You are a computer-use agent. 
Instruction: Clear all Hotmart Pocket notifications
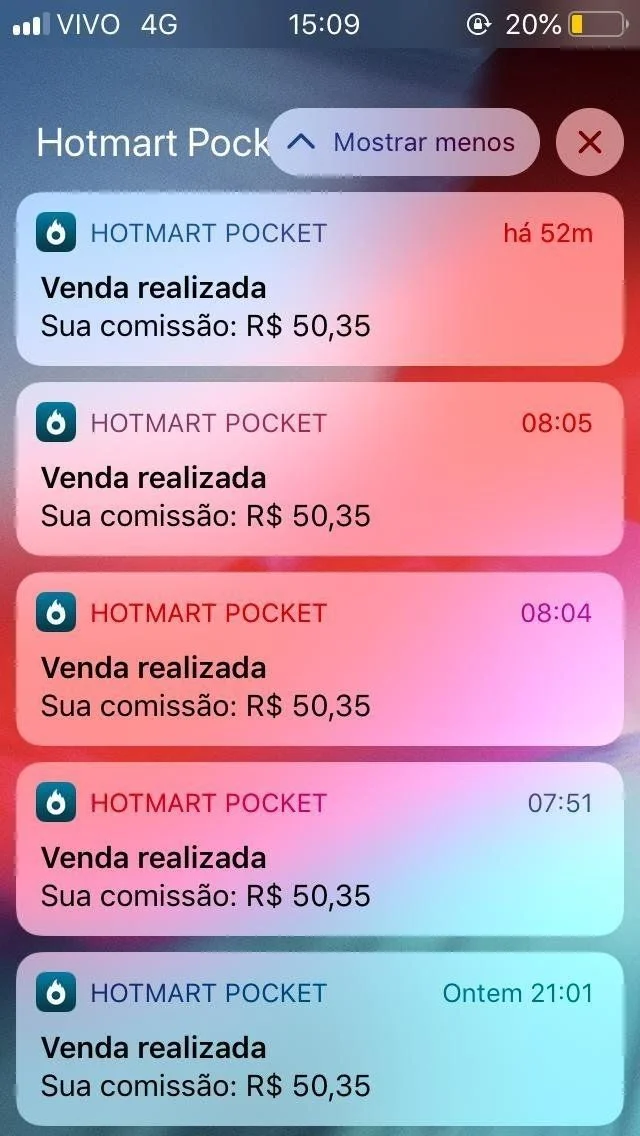pyautogui.click(x=589, y=142)
